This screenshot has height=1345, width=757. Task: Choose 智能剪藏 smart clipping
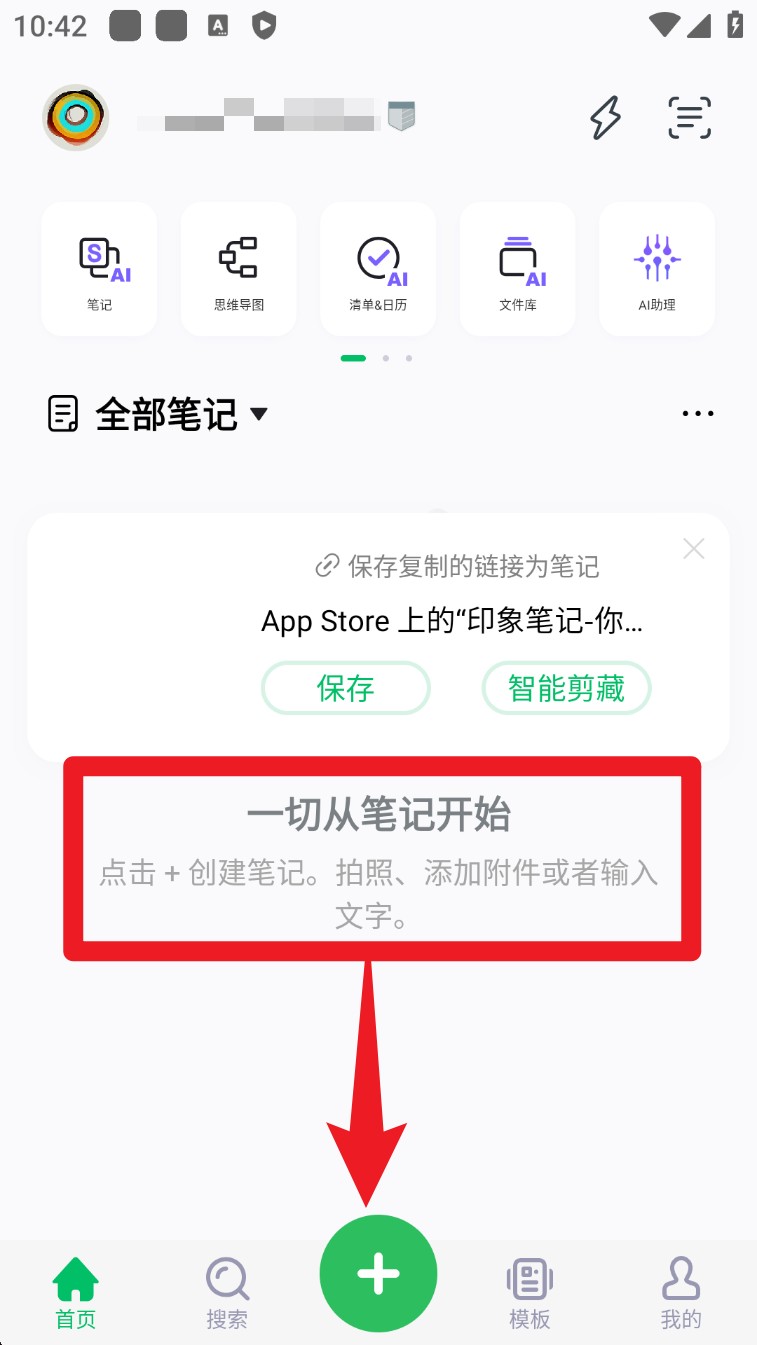[566, 689]
